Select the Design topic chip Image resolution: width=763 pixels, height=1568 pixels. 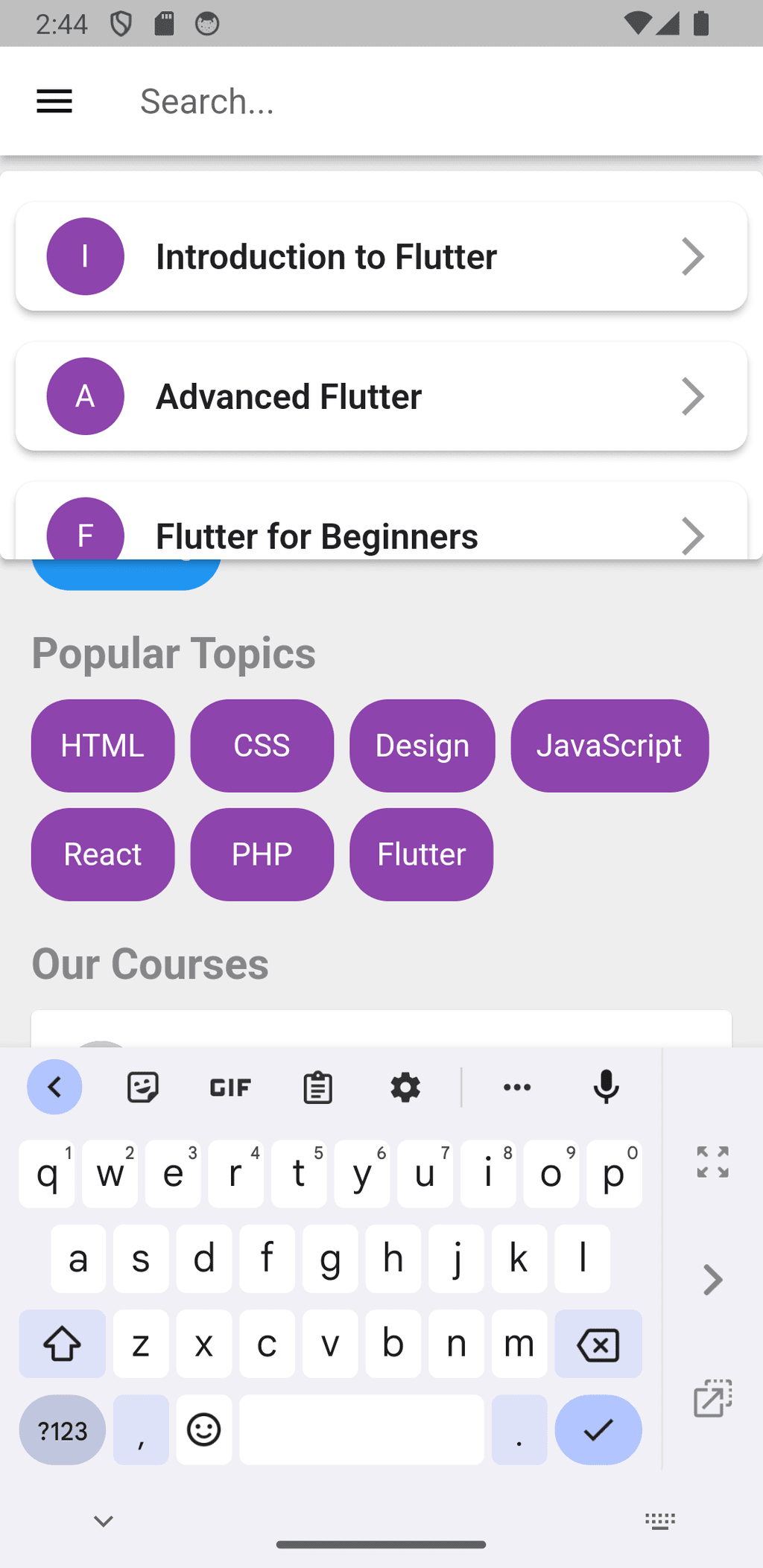tap(422, 746)
